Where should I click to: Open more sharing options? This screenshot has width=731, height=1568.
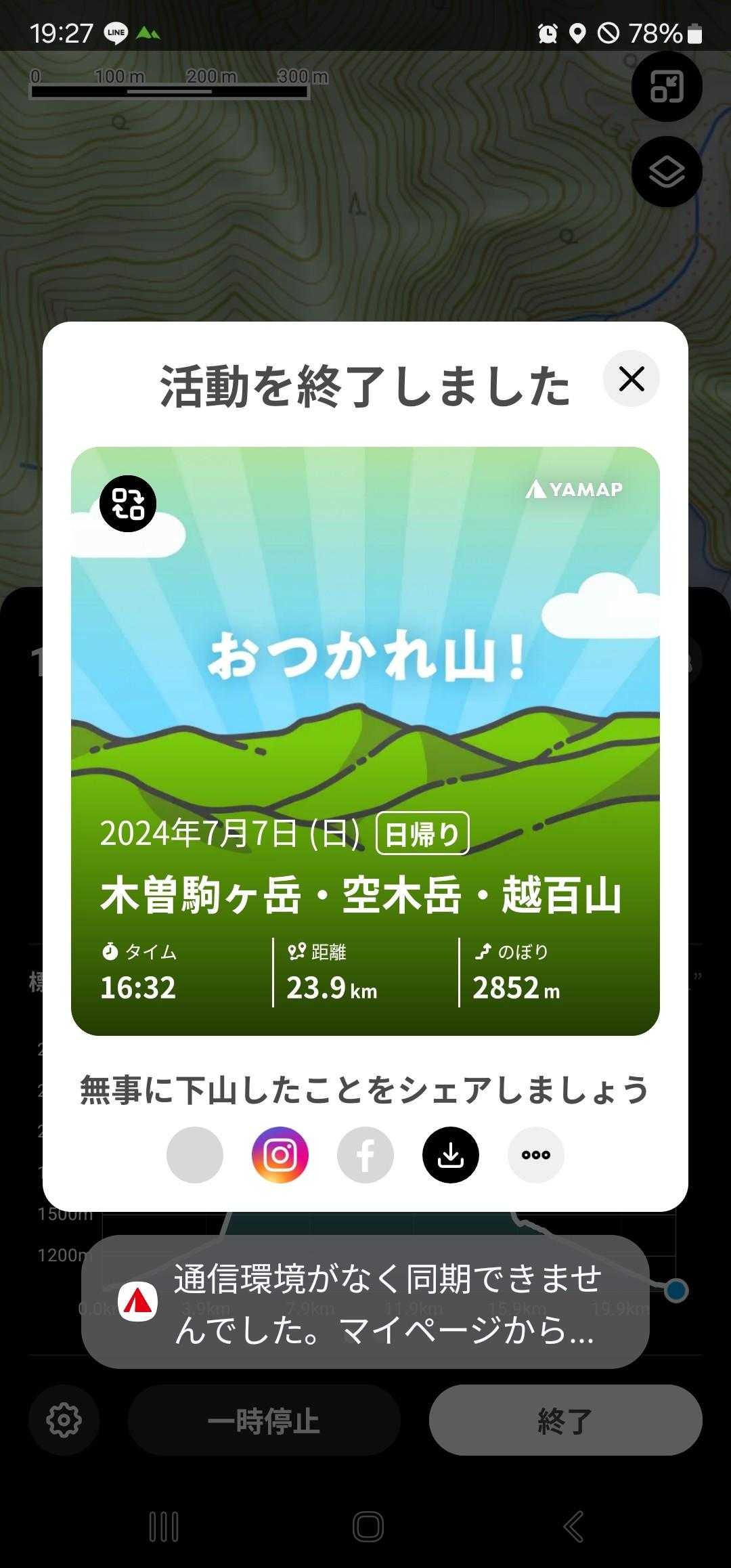pyautogui.click(x=536, y=1155)
